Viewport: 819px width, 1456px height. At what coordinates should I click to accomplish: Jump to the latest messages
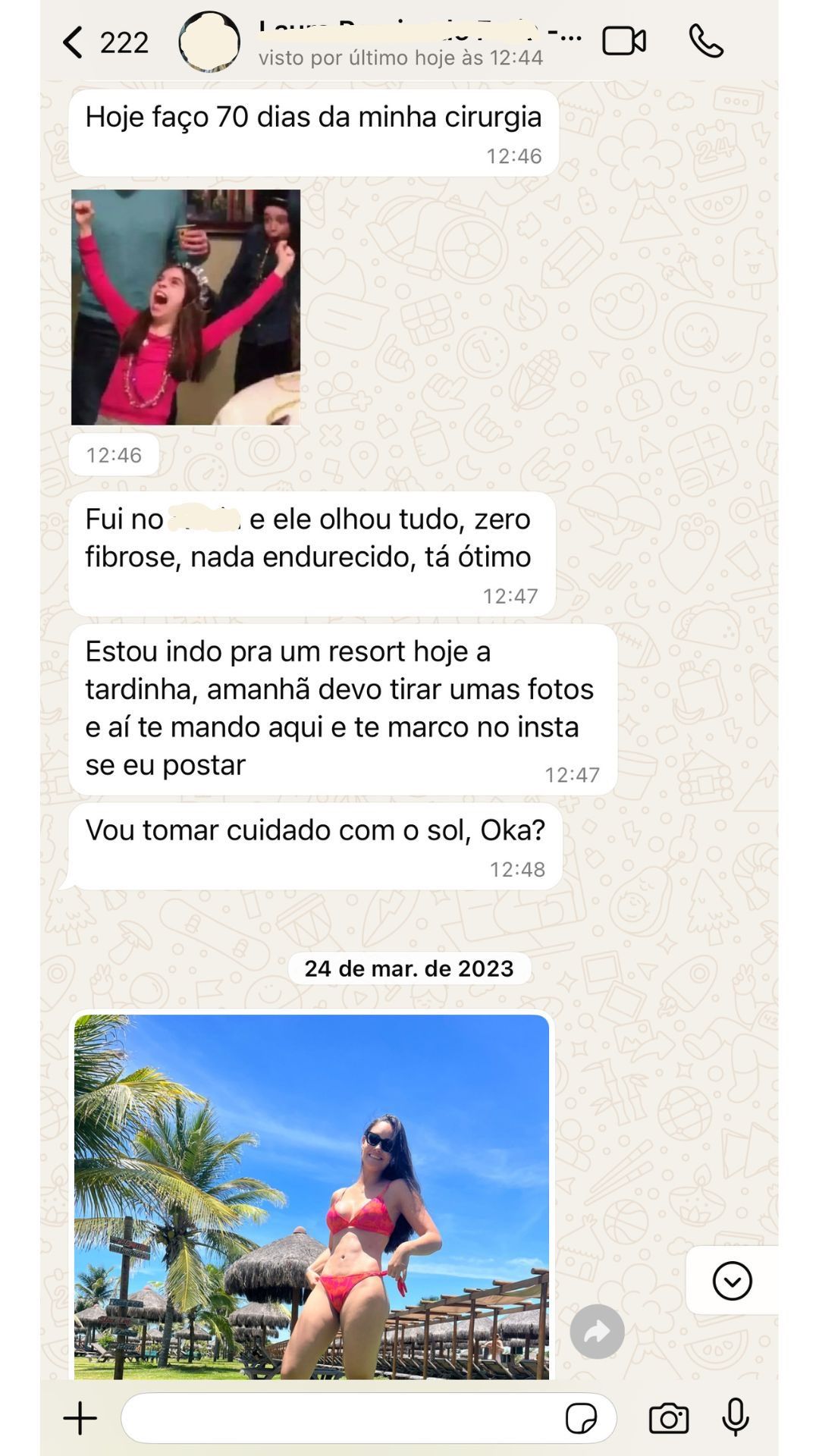point(732,1281)
